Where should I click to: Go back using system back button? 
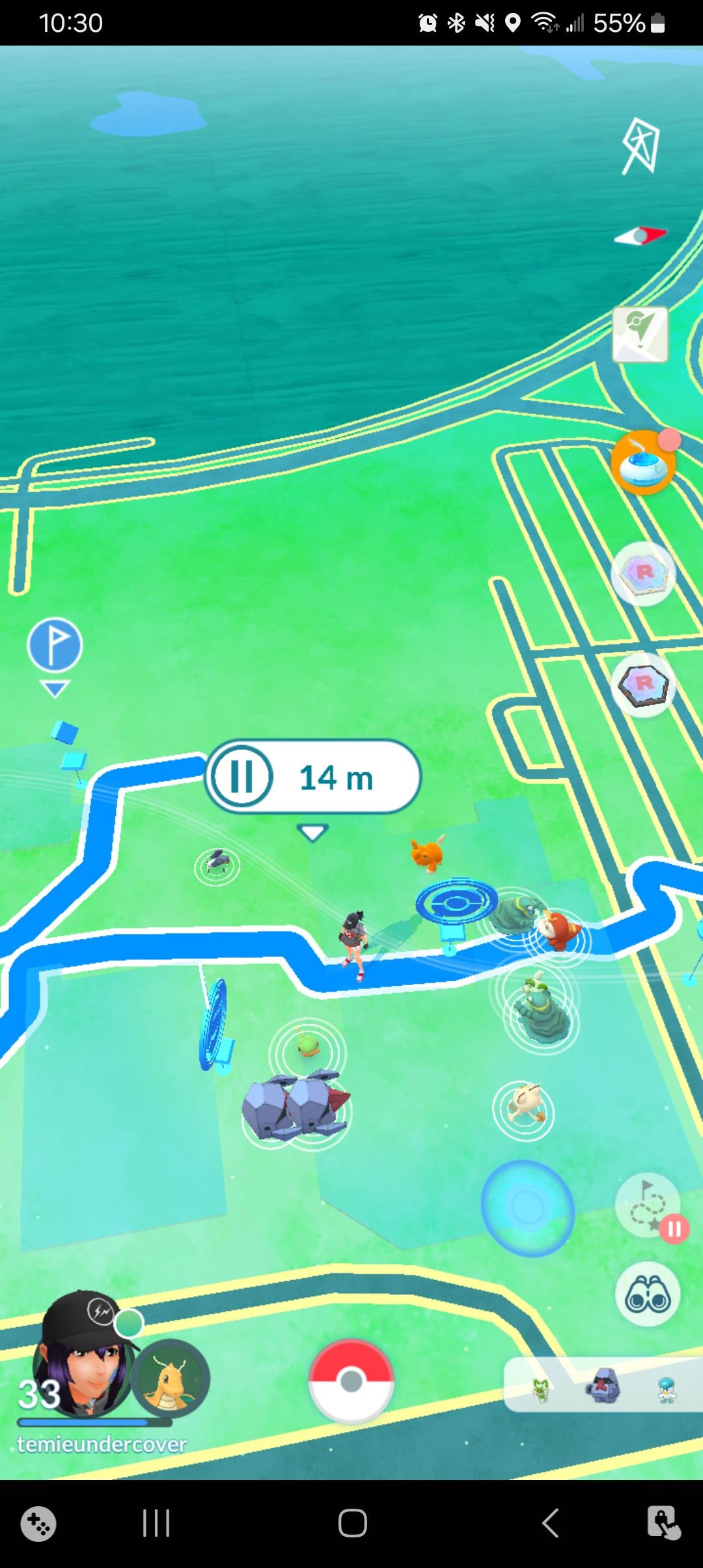pos(550,1523)
